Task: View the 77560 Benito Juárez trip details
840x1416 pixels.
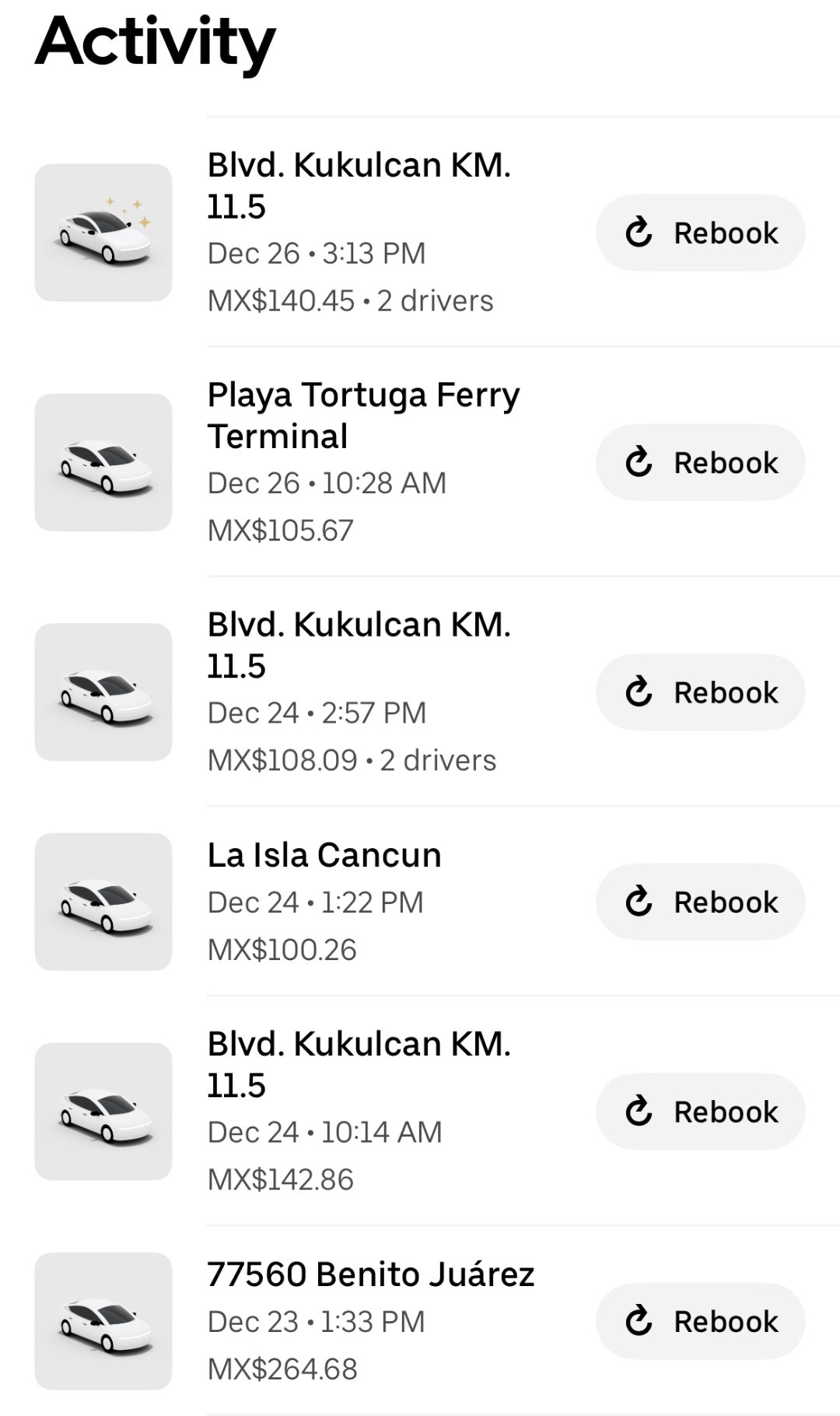Action: coord(370,1320)
